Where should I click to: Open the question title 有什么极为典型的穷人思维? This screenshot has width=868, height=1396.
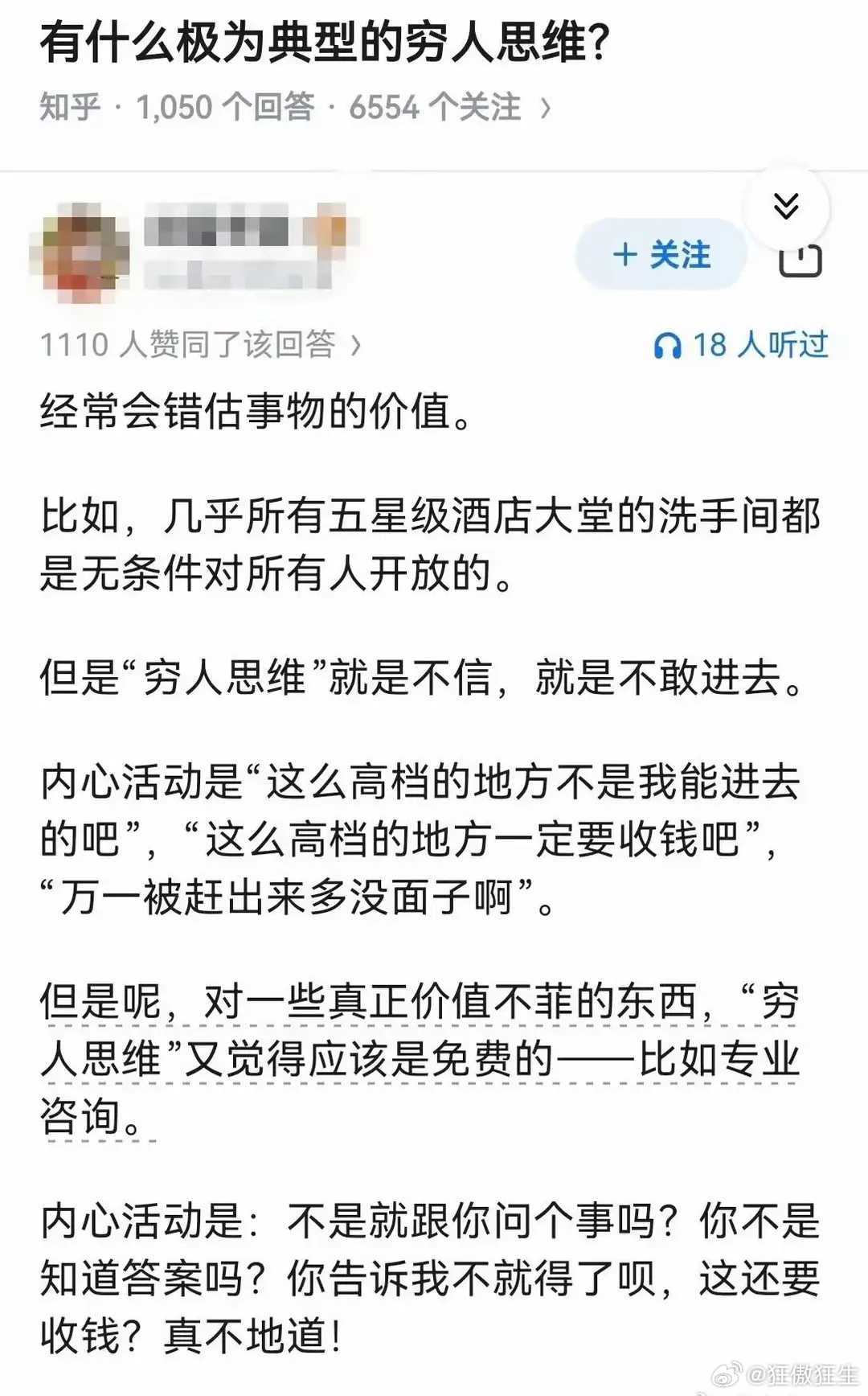[321, 44]
